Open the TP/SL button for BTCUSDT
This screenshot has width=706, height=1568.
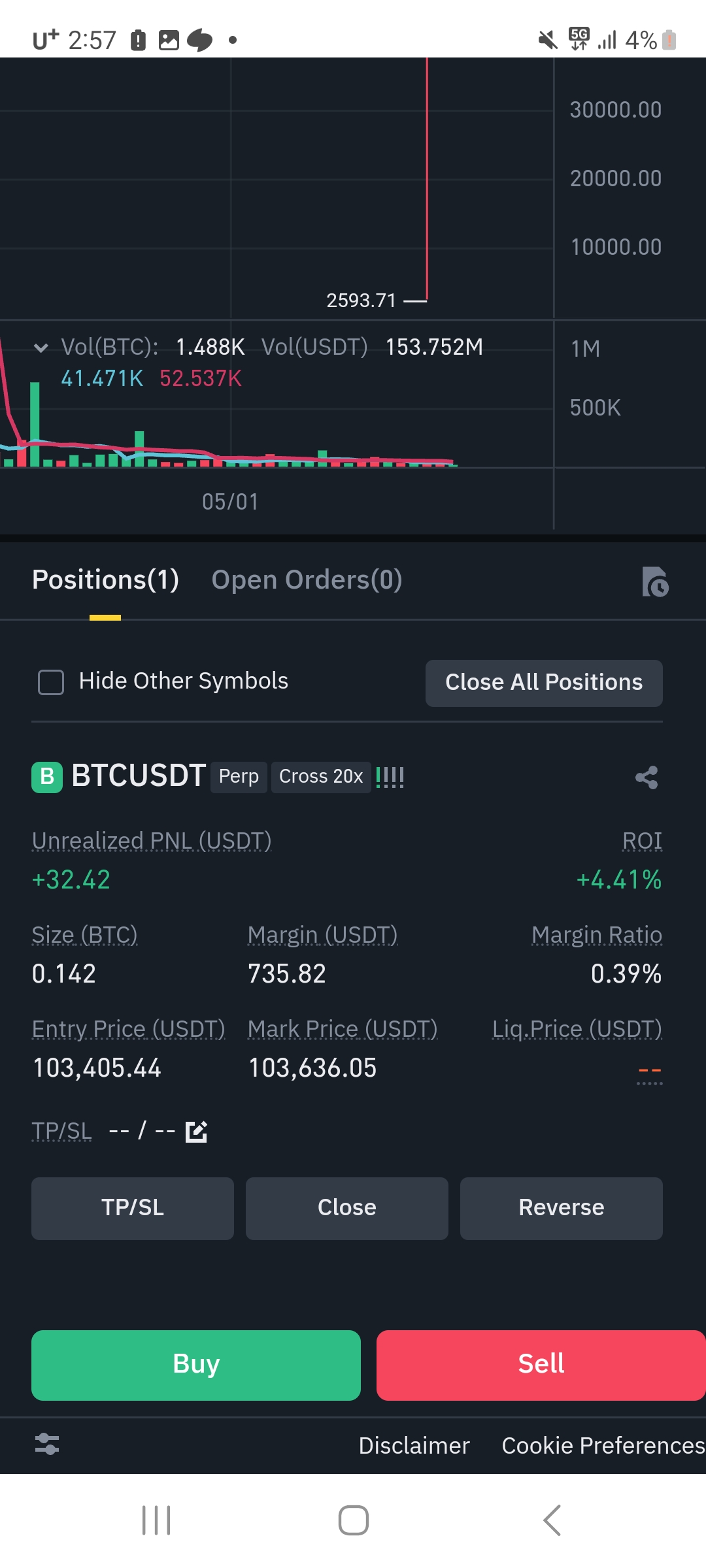pyautogui.click(x=133, y=1208)
